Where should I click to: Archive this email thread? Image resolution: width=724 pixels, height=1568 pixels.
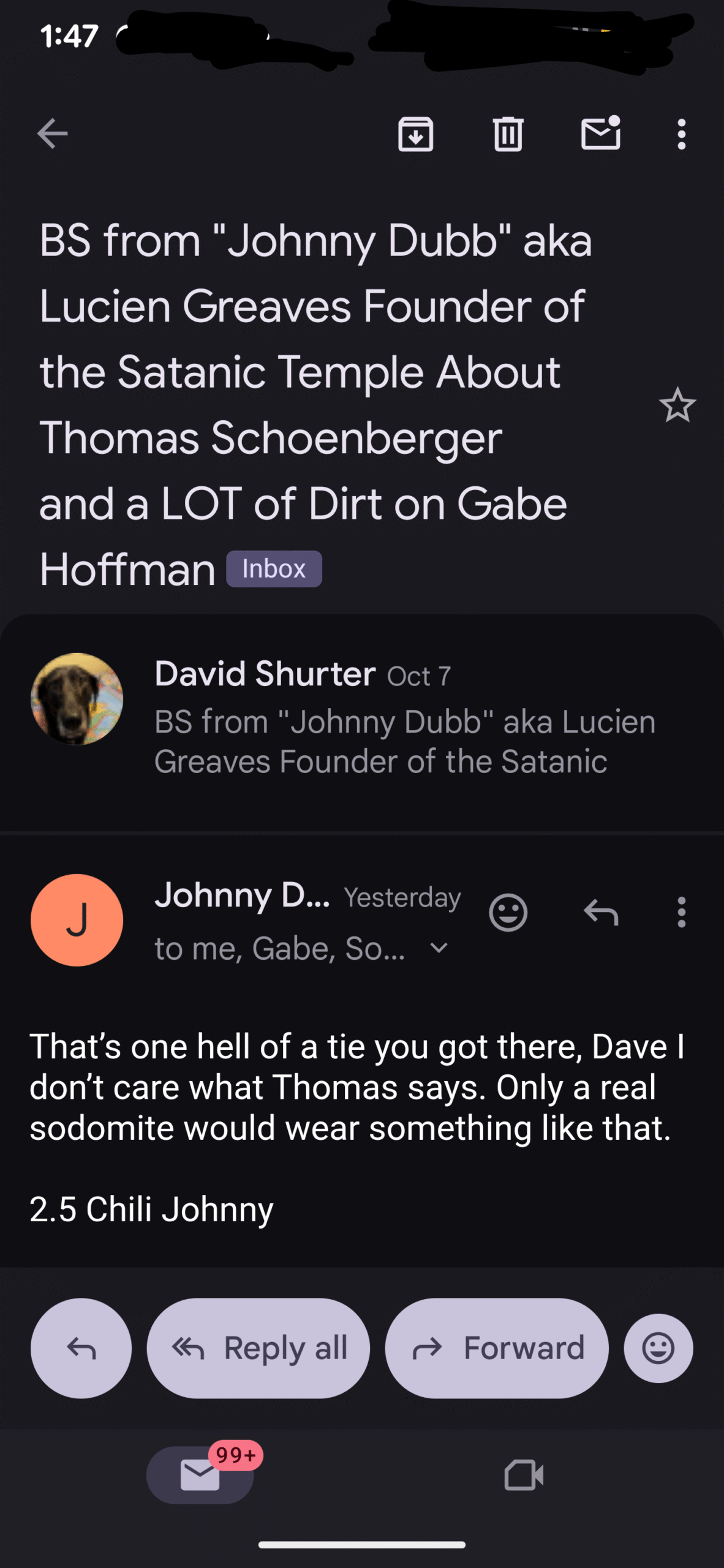click(x=416, y=134)
